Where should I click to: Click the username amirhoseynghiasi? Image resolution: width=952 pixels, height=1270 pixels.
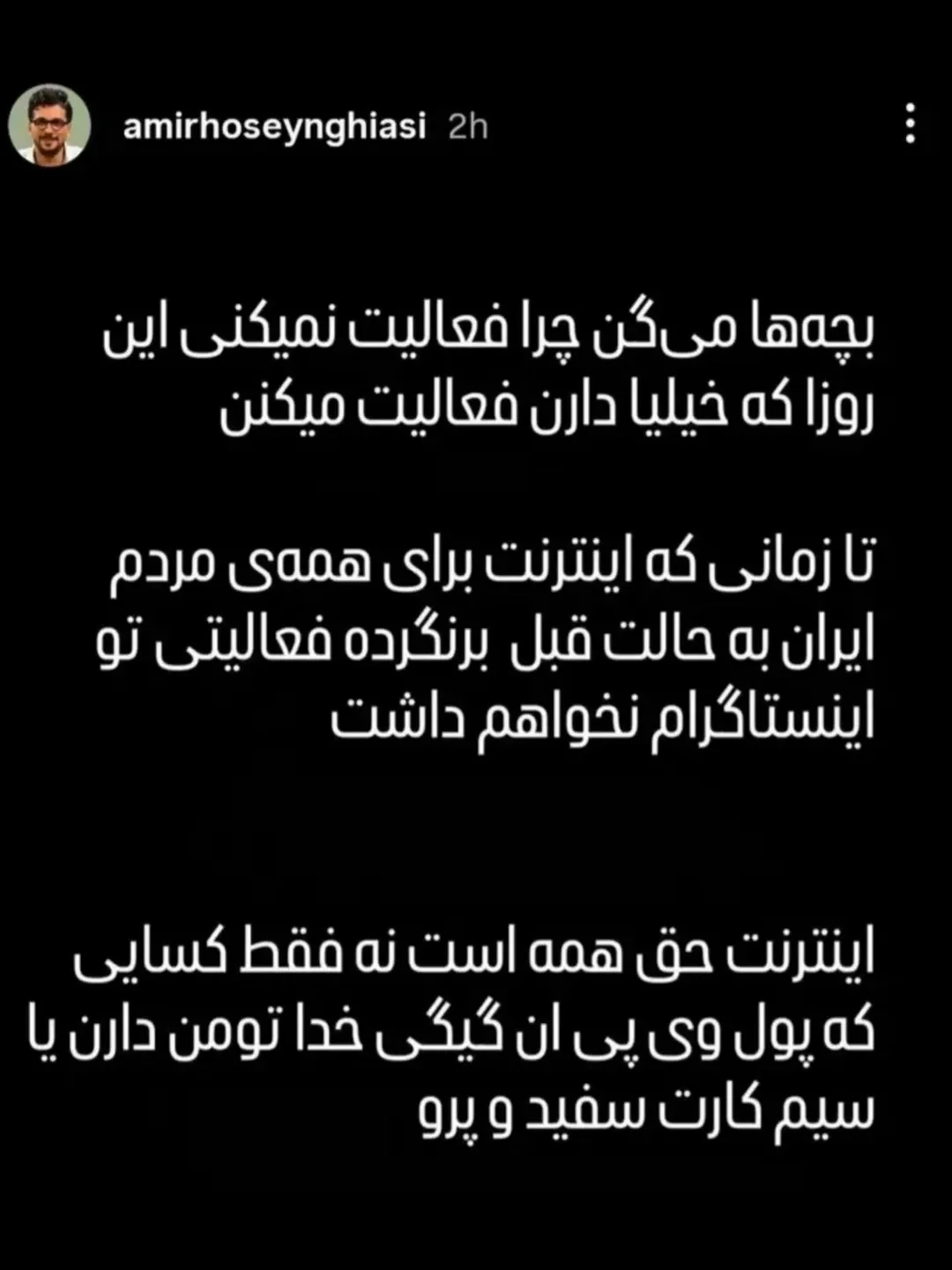click(x=278, y=126)
